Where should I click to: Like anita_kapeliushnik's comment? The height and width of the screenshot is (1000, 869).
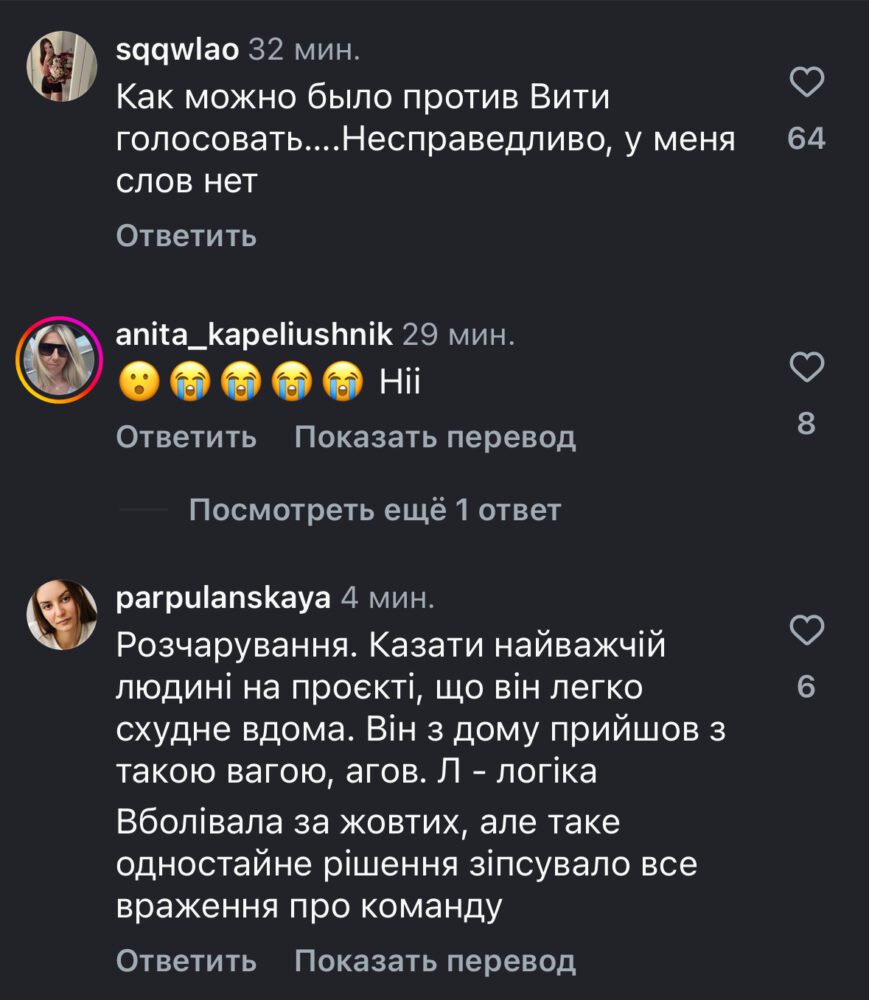coord(806,368)
